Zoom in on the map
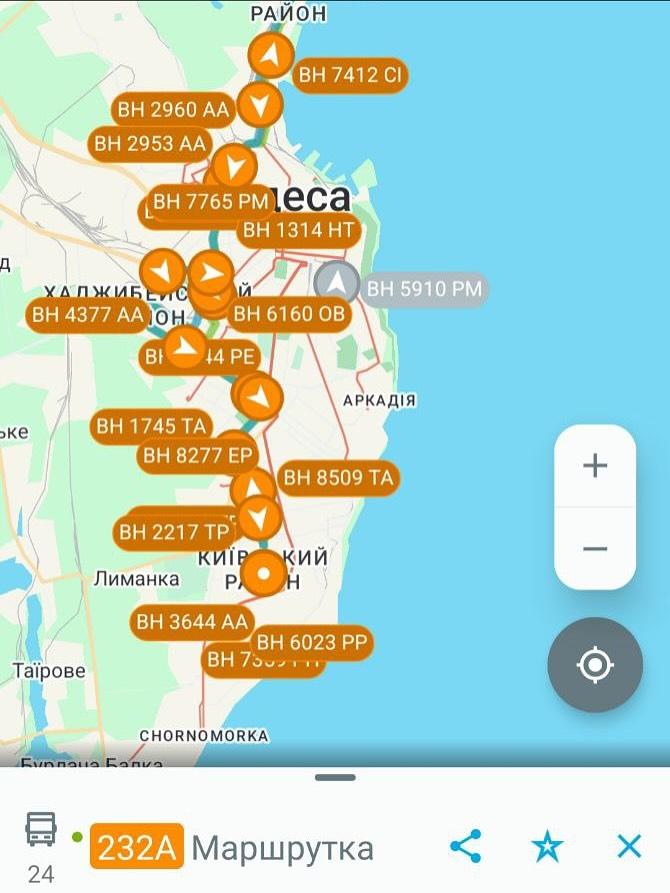The height and width of the screenshot is (893, 670). point(595,466)
